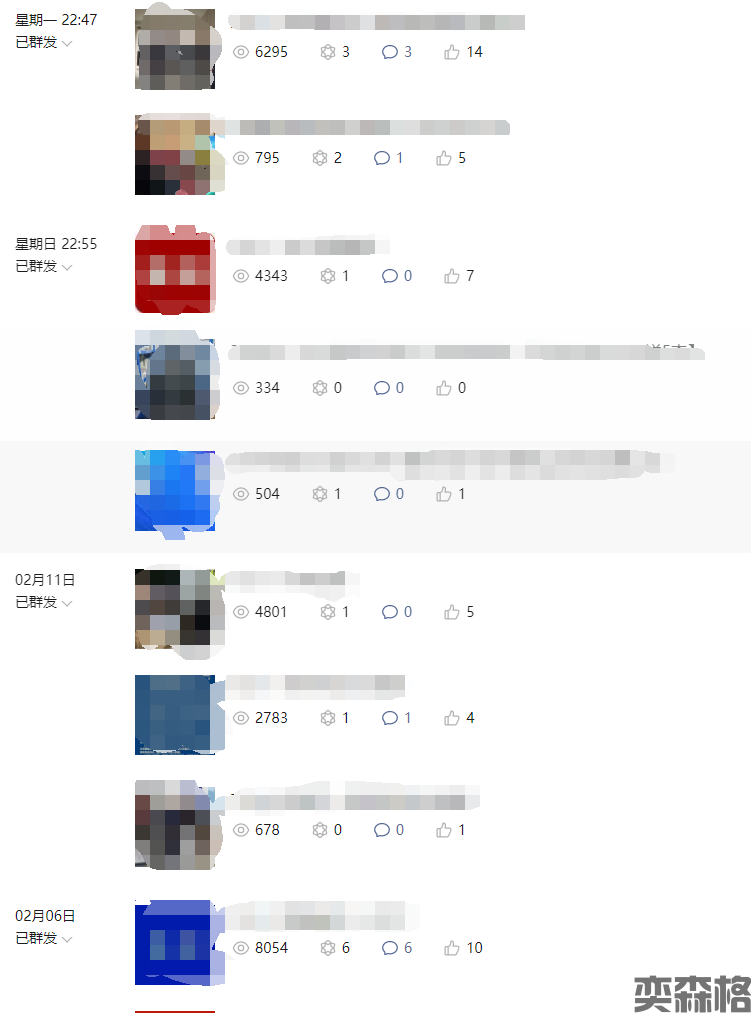Expand the 已群发 dropdown under 星期一 22:47
Image resolution: width=751 pixels, height=1013 pixels.
(x=44, y=43)
